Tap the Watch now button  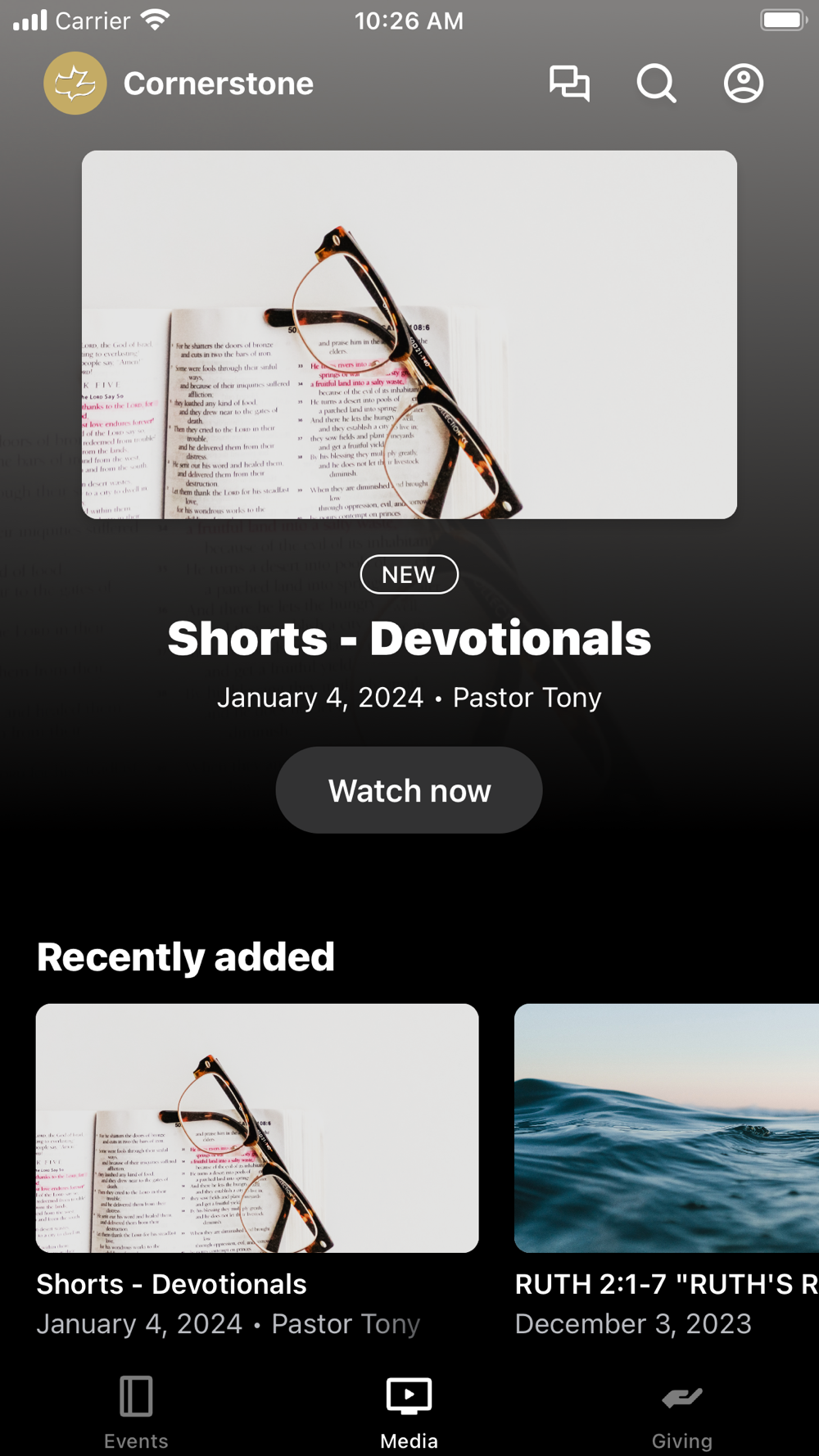point(409,790)
